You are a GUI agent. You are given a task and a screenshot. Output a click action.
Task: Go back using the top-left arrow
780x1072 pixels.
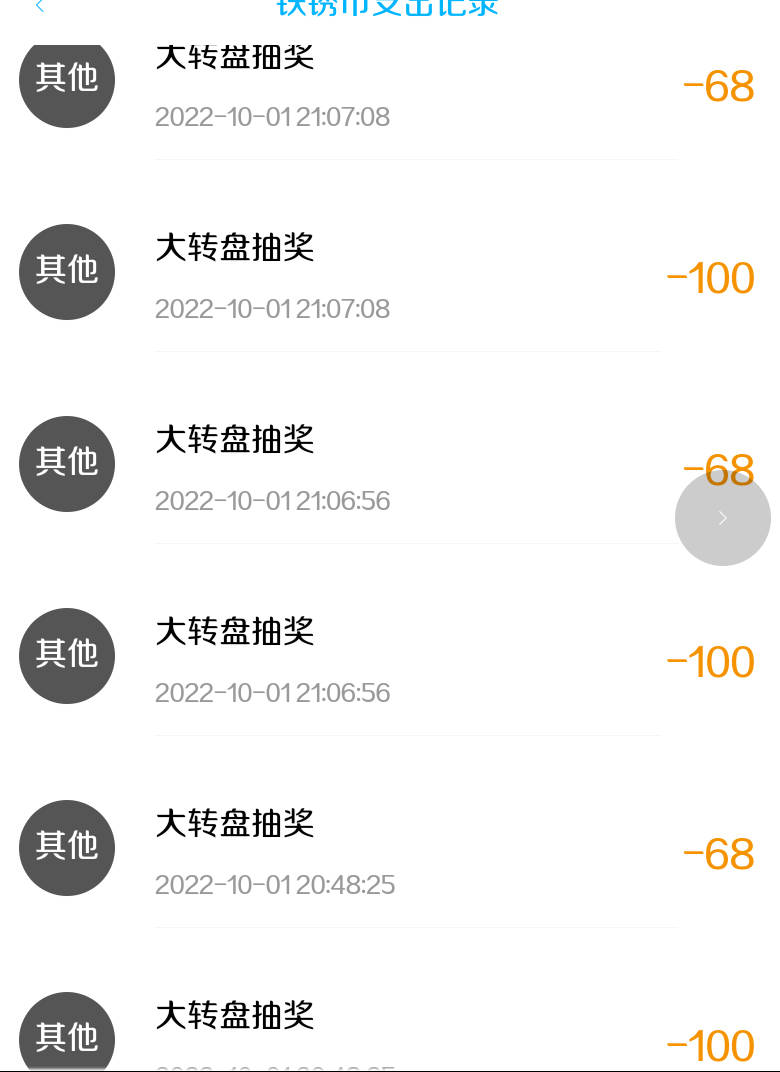point(40,7)
